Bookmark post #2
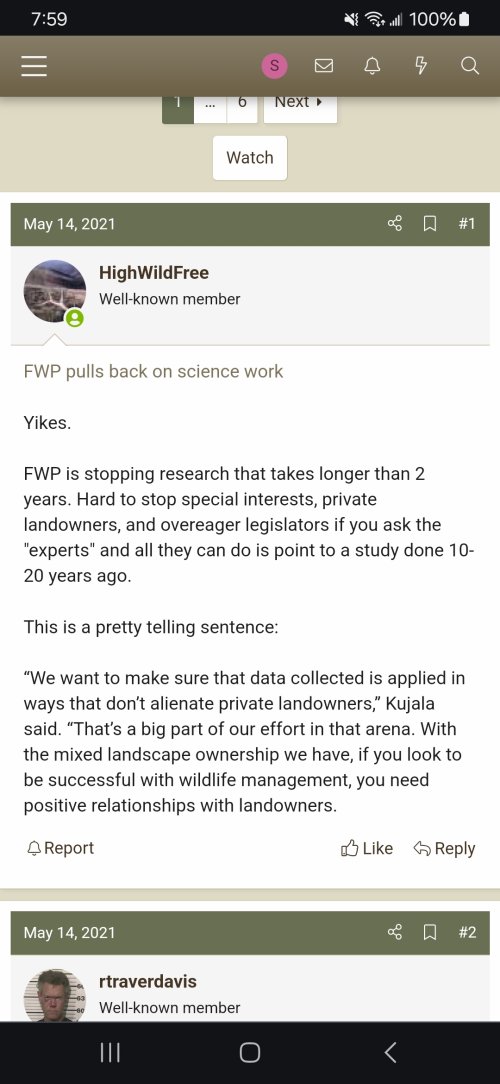 (x=429, y=933)
